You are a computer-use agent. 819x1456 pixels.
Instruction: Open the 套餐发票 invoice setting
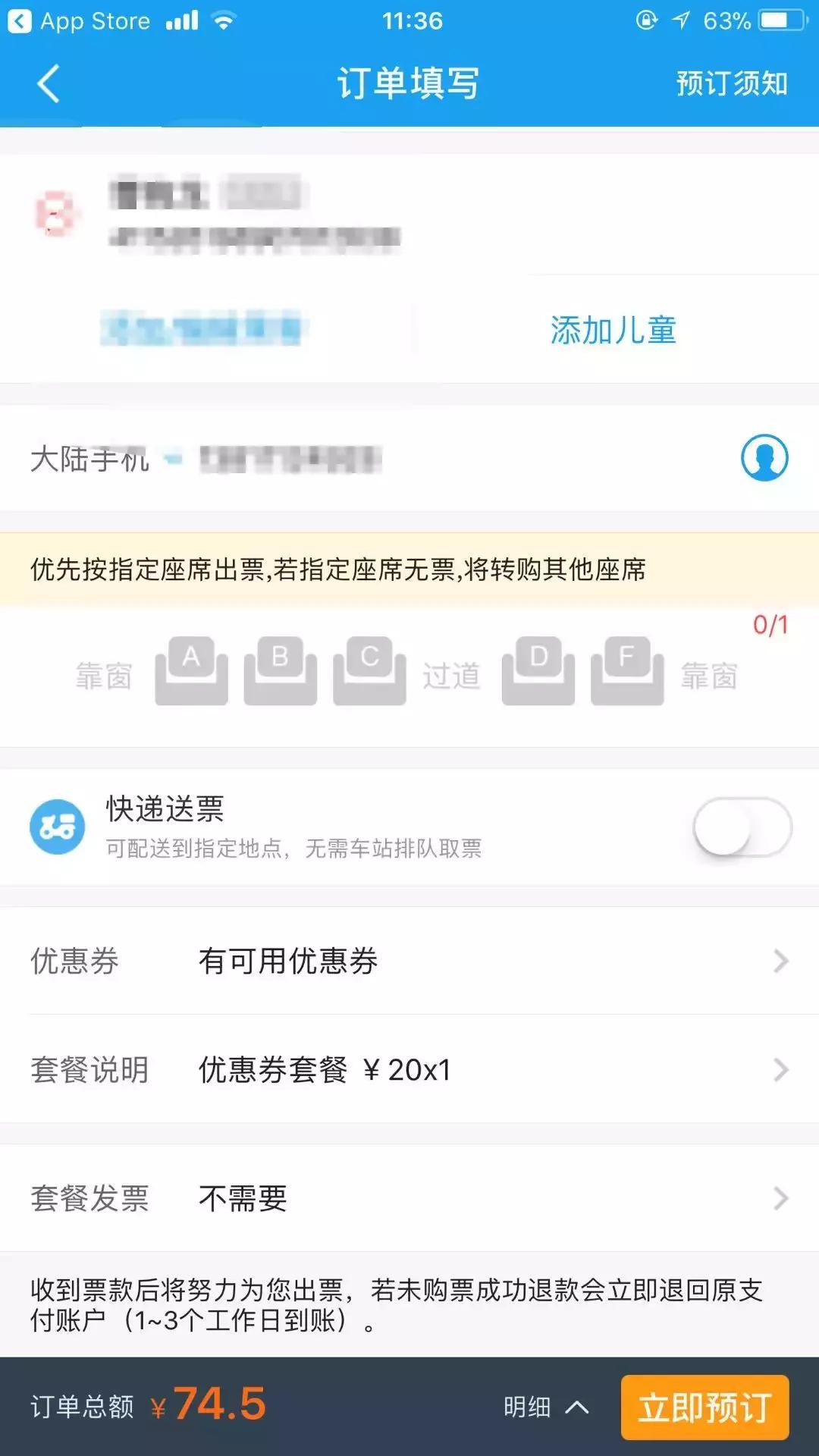click(409, 1198)
